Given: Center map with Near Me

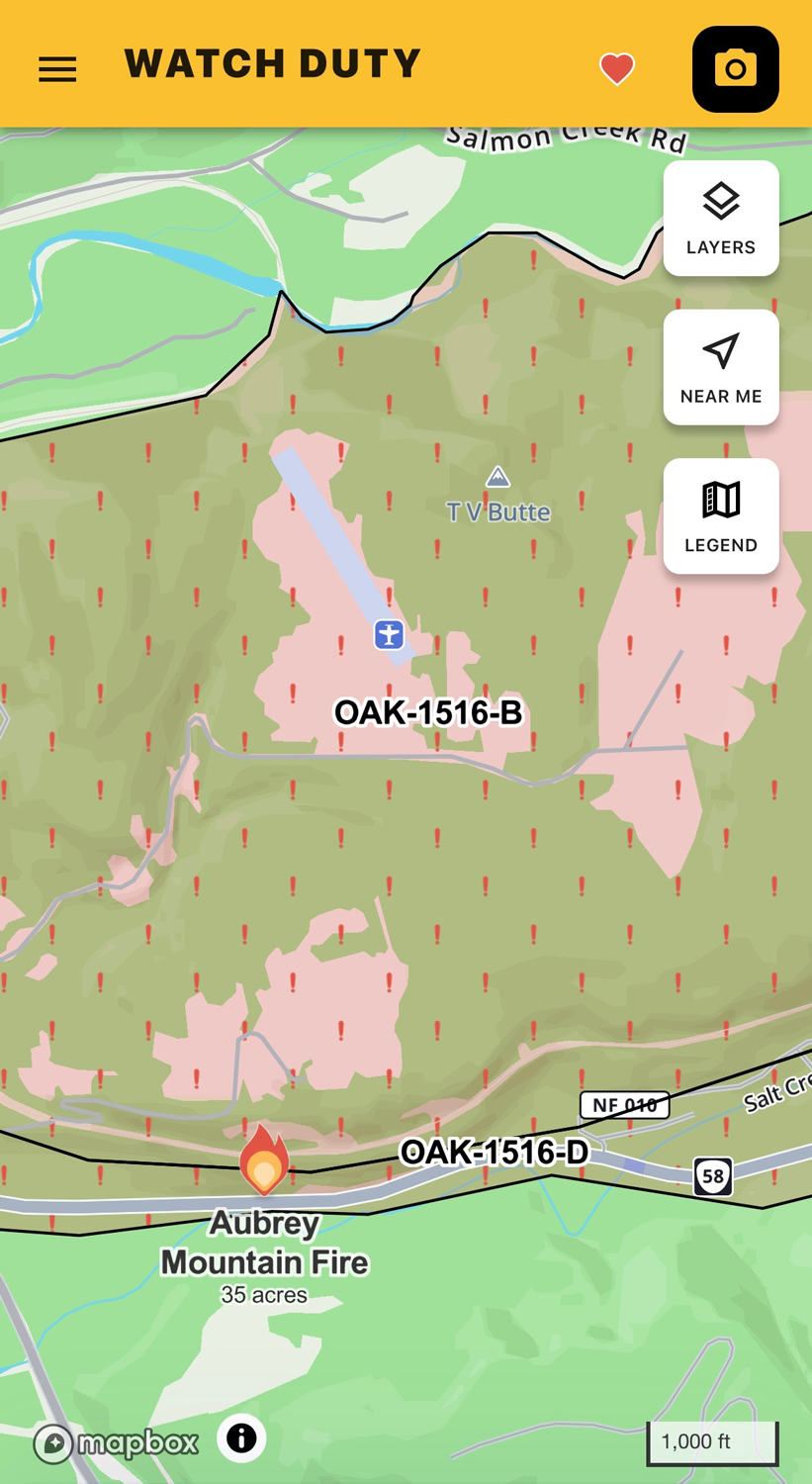Looking at the screenshot, I should click(721, 367).
